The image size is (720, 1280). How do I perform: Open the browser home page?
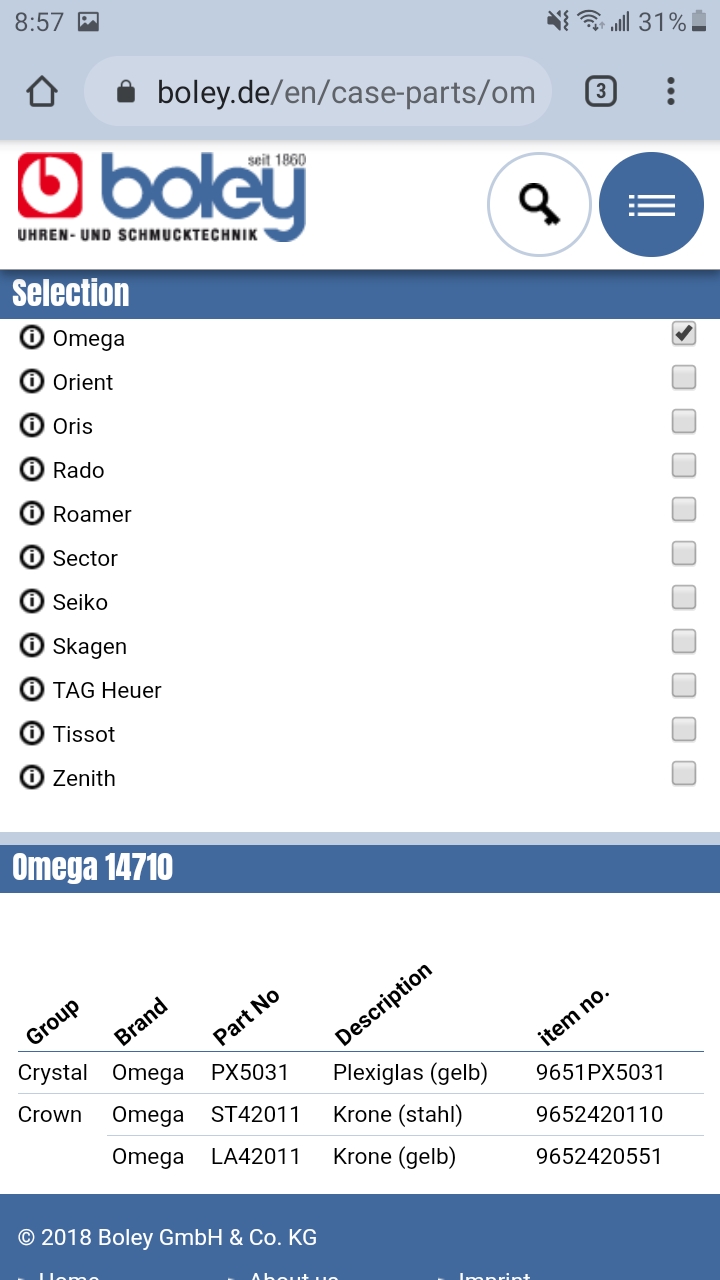pyautogui.click(x=42, y=92)
